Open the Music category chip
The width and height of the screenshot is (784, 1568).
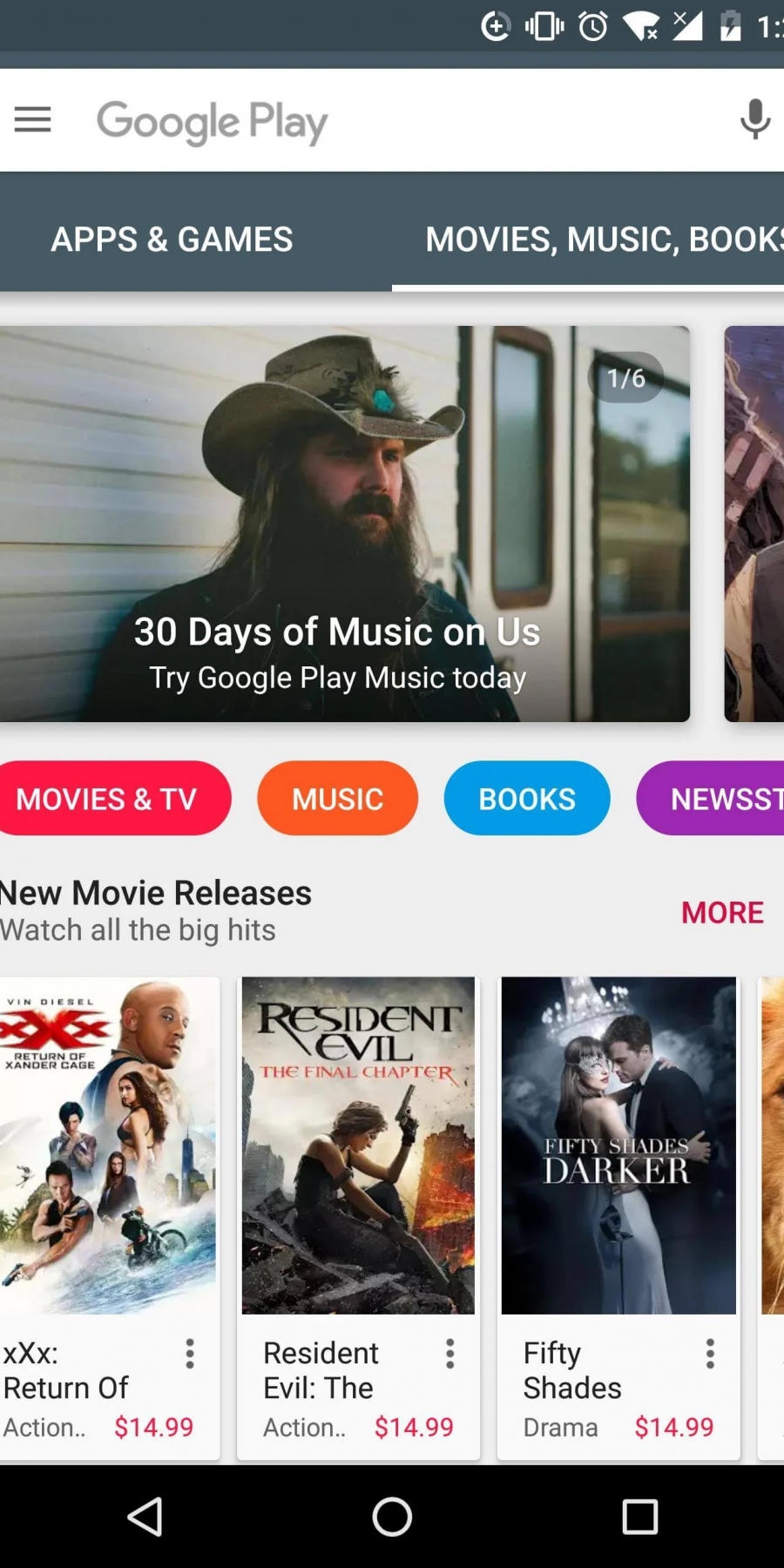click(x=337, y=798)
